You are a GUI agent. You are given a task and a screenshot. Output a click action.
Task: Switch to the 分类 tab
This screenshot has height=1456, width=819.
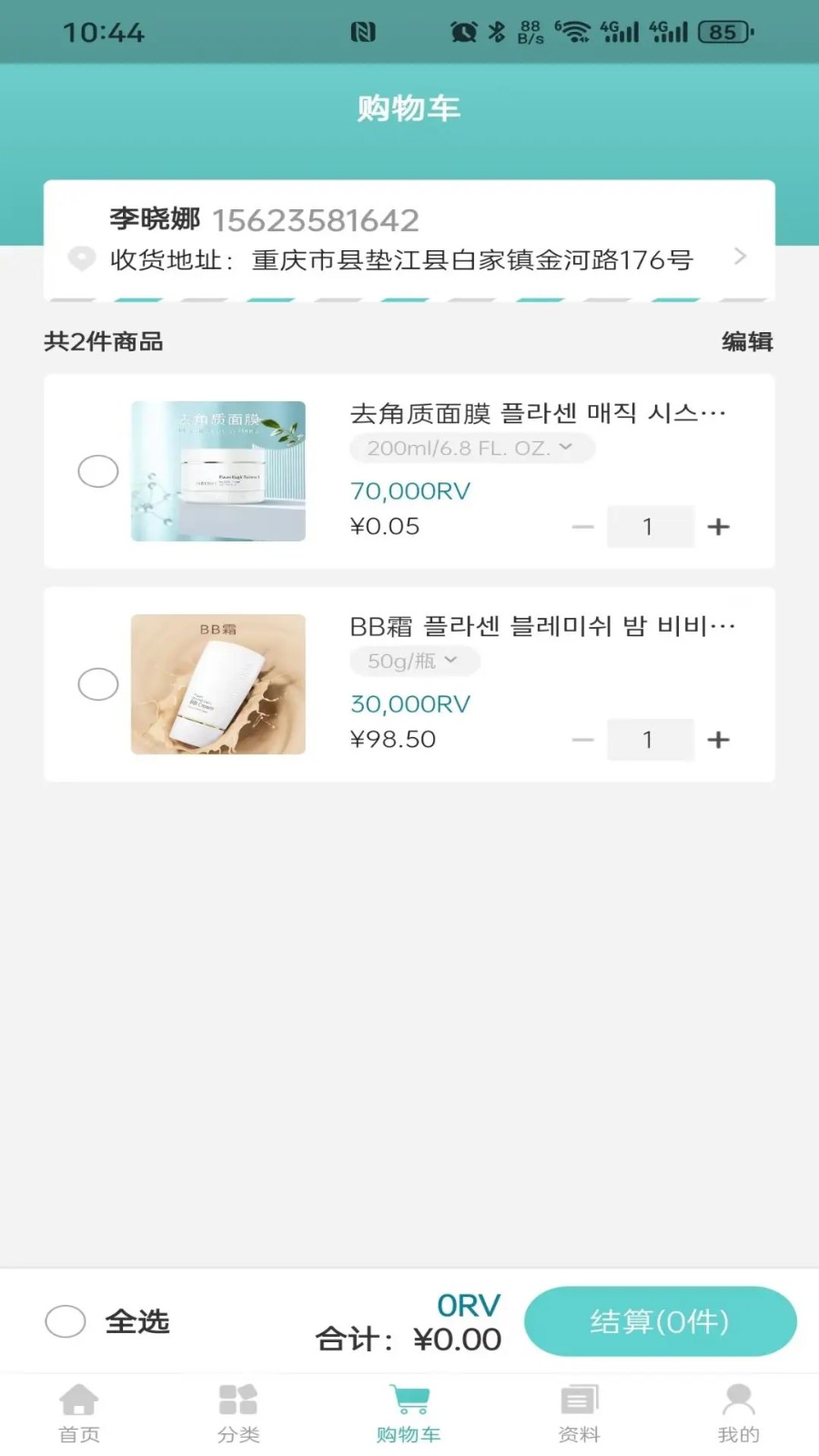238,1413
